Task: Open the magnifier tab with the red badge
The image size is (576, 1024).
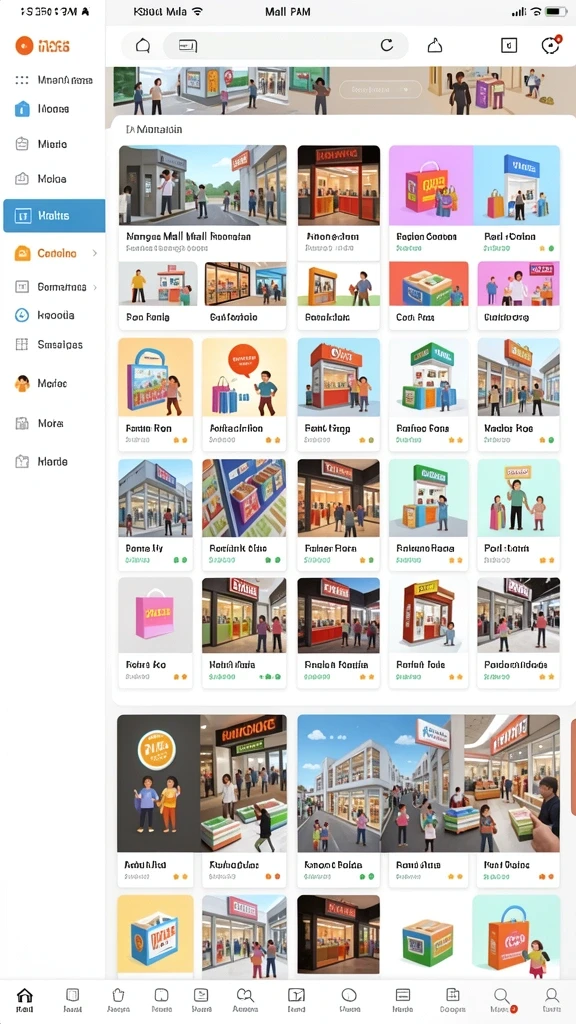Action: [503, 1000]
